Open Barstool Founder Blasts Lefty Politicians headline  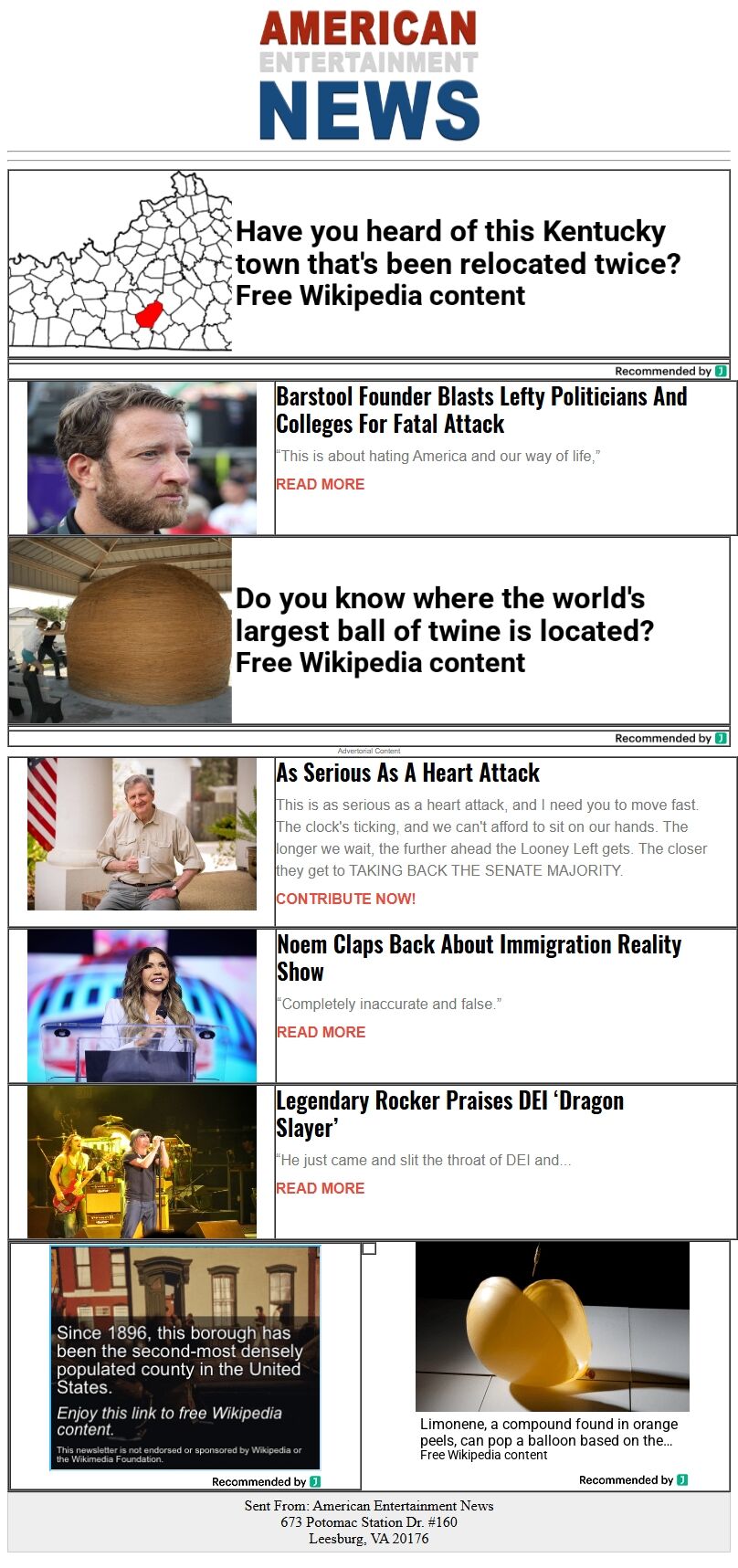click(480, 410)
